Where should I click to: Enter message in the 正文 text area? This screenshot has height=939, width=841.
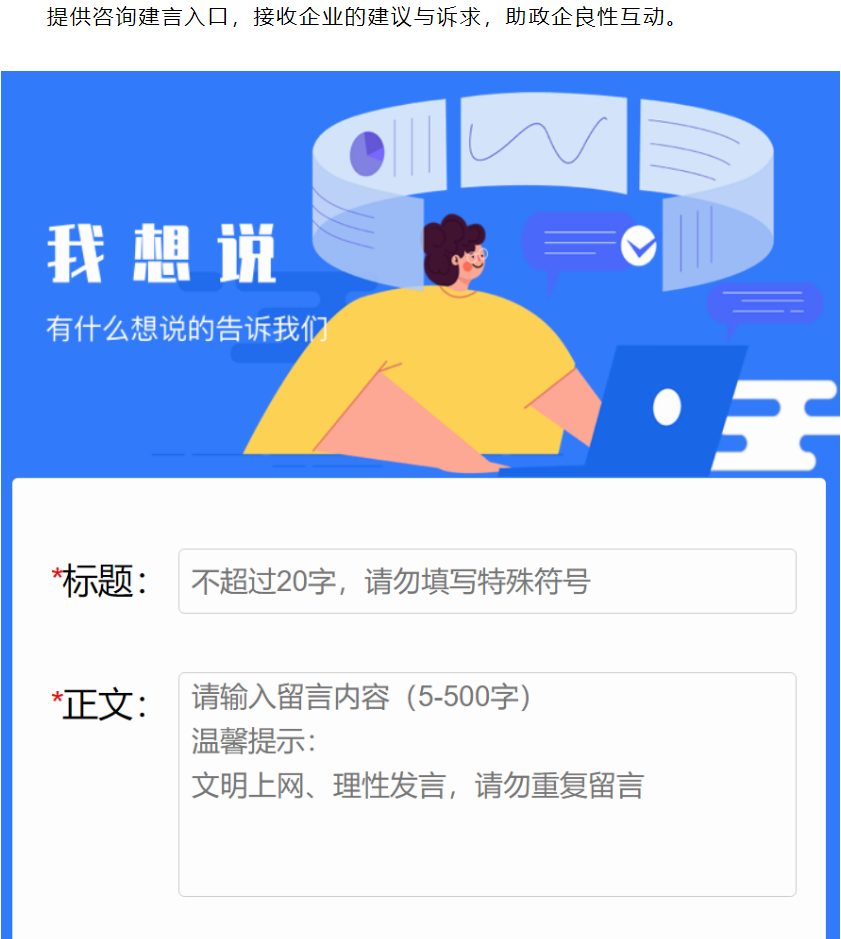pos(487,784)
